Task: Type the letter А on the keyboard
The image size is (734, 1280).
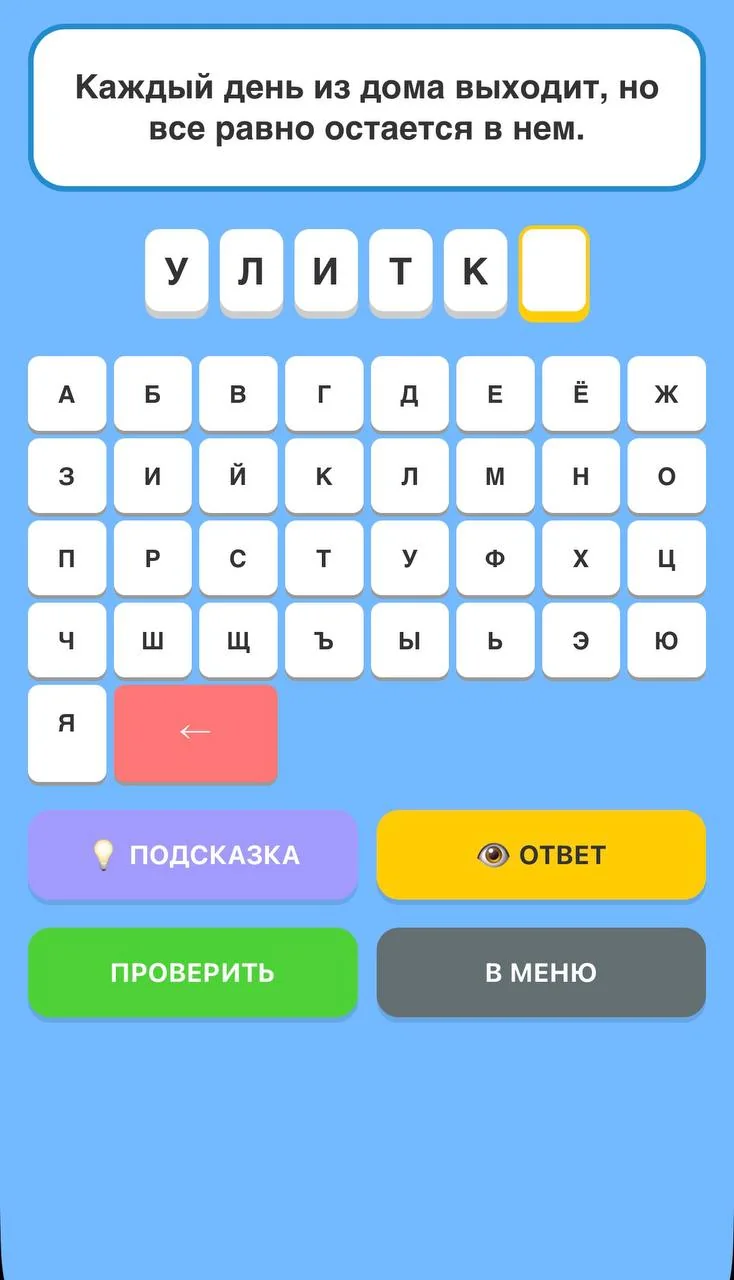Action: point(67,394)
